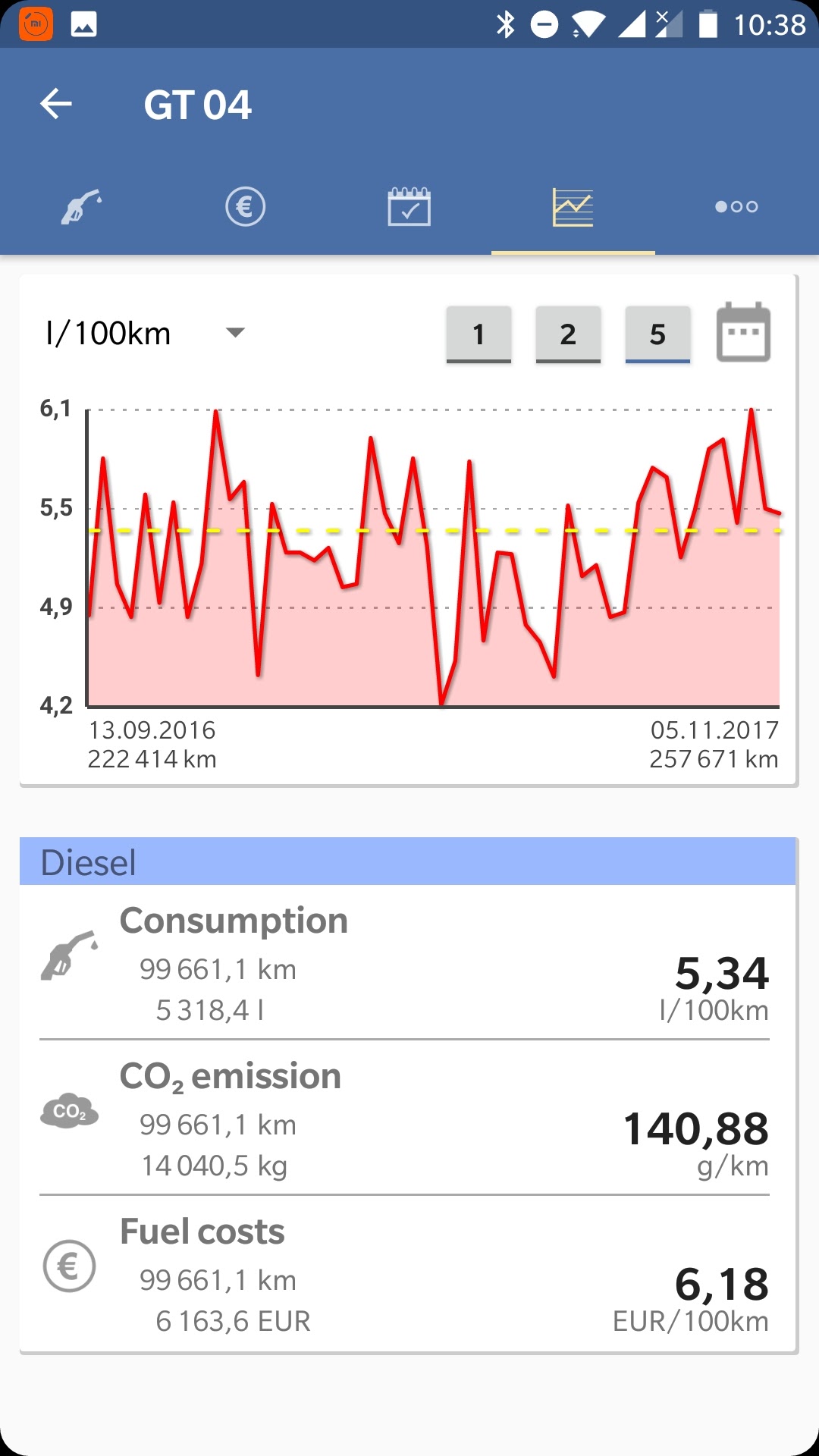819x1456 pixels.
Task: Select the chart statistics tab
Action: click(x=573, y=206)
